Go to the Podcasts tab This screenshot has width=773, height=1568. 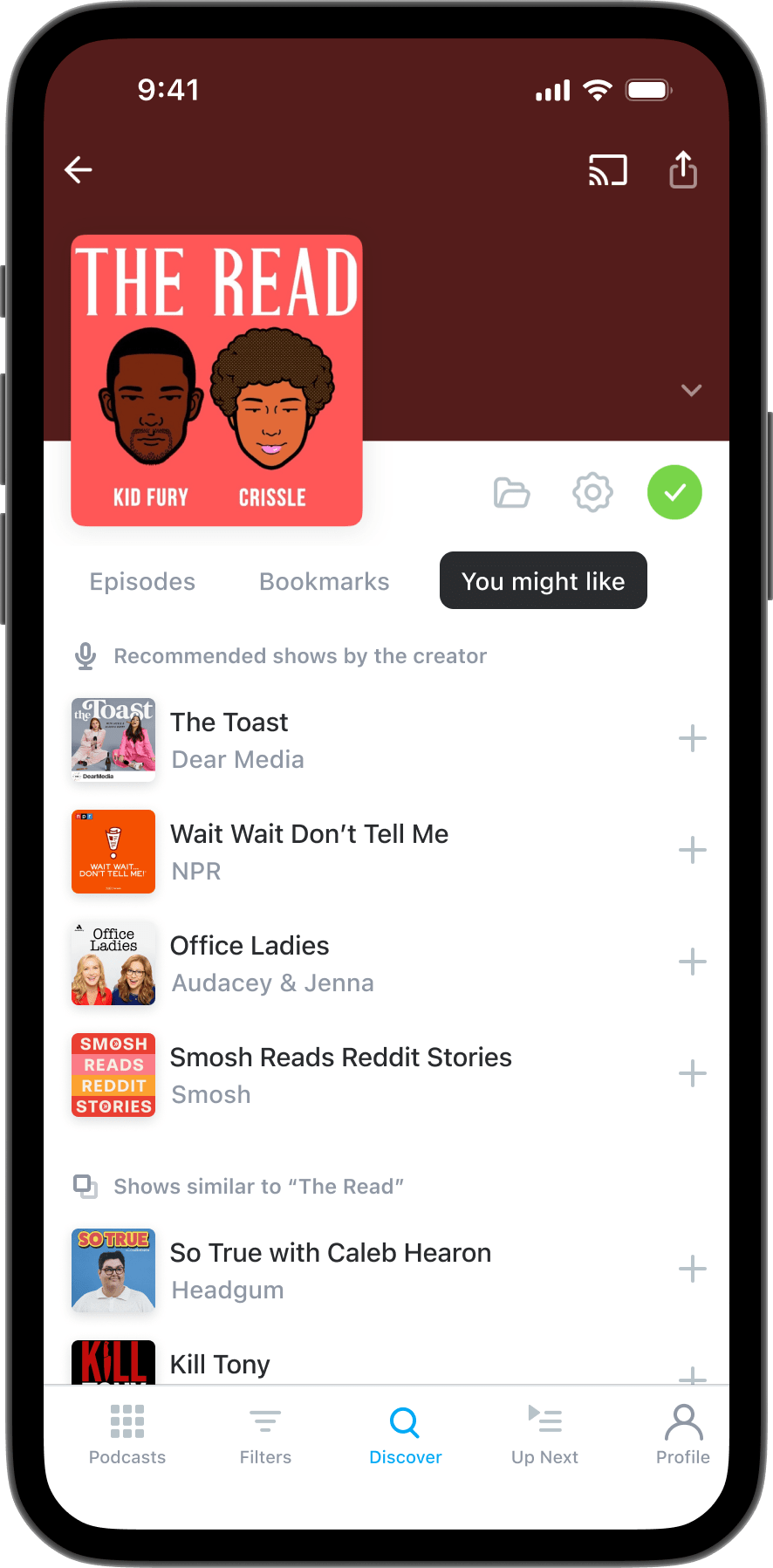pos(127,1434)
